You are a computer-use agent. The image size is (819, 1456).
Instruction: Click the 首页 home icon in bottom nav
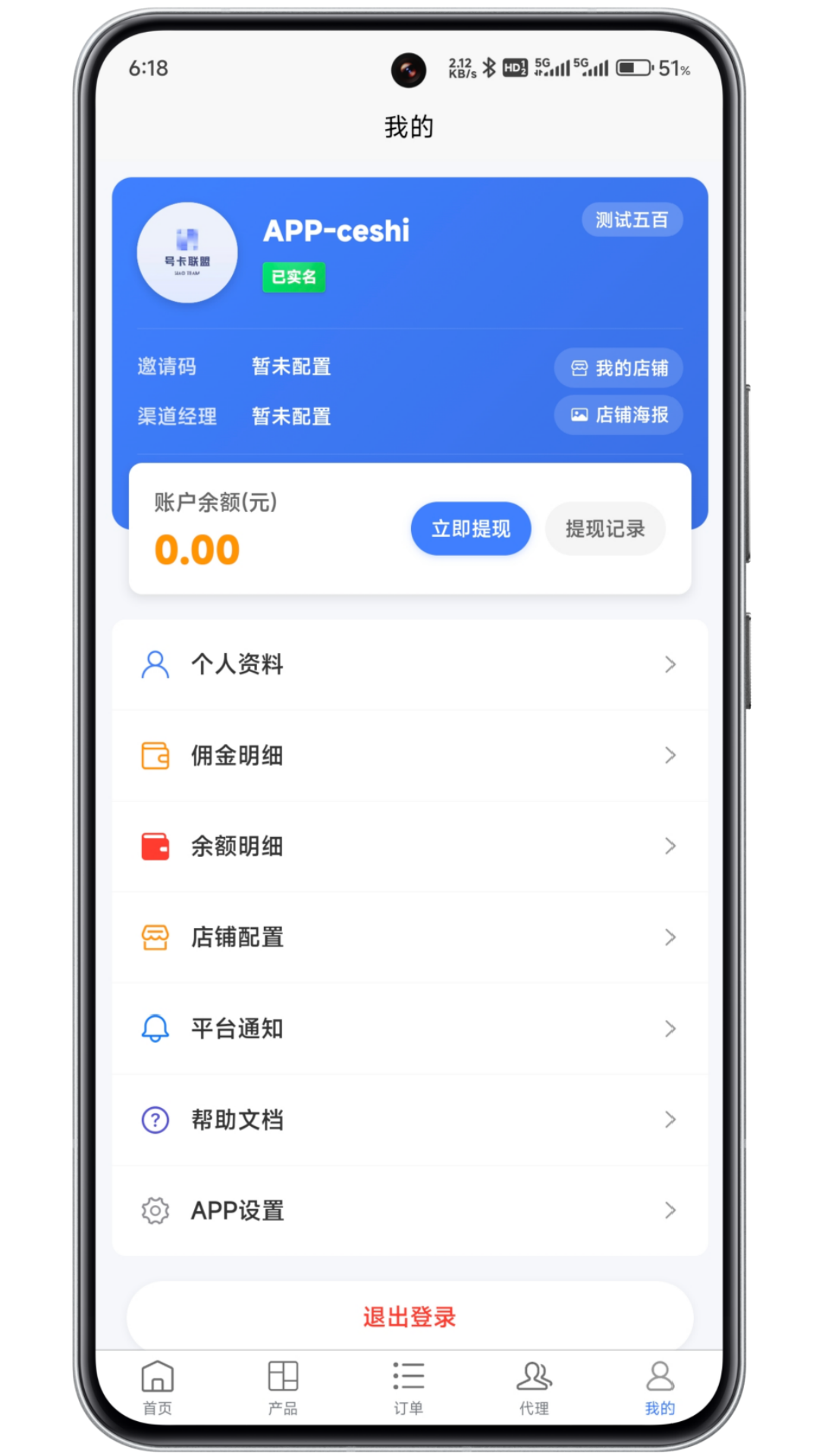(x=157, y=1375)
